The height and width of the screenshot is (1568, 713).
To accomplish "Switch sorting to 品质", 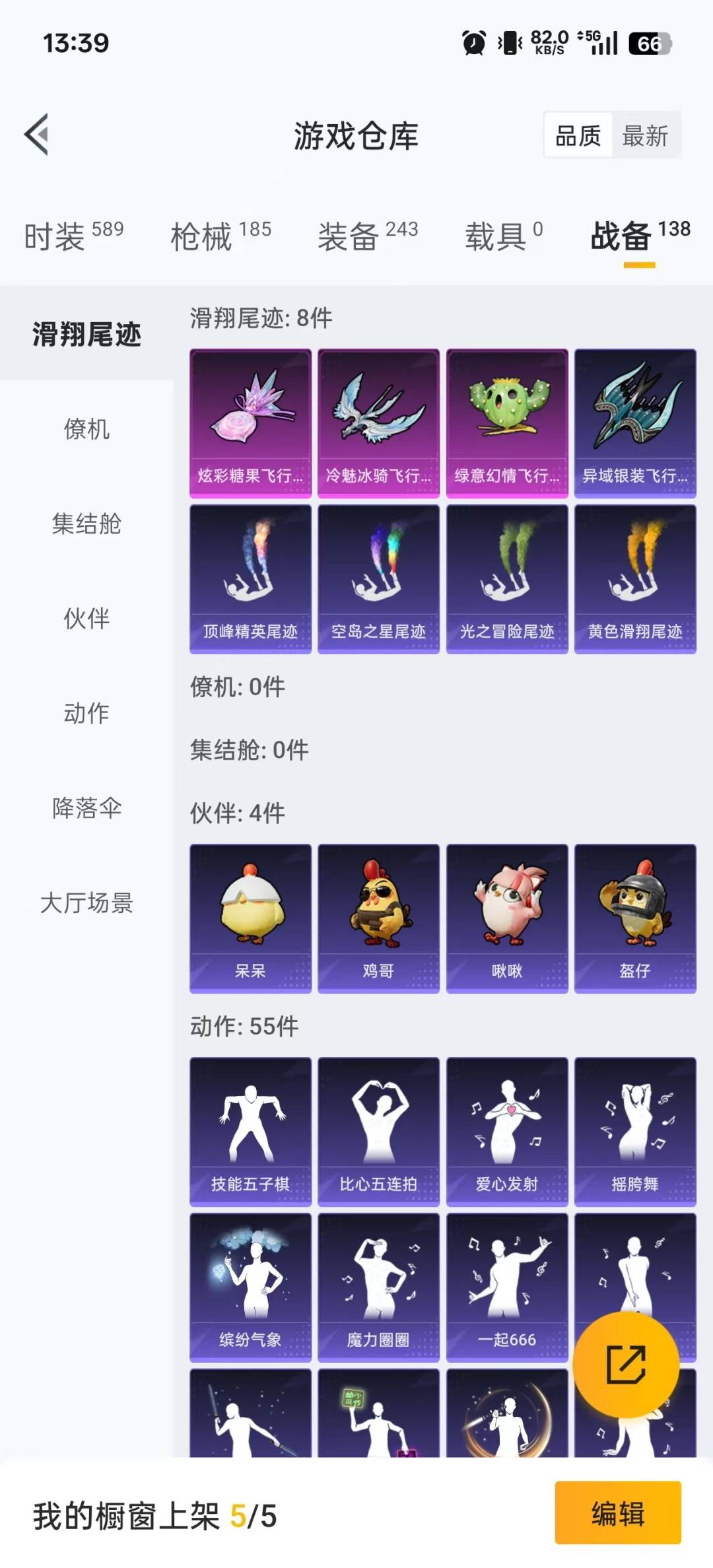I will (578, 135).
